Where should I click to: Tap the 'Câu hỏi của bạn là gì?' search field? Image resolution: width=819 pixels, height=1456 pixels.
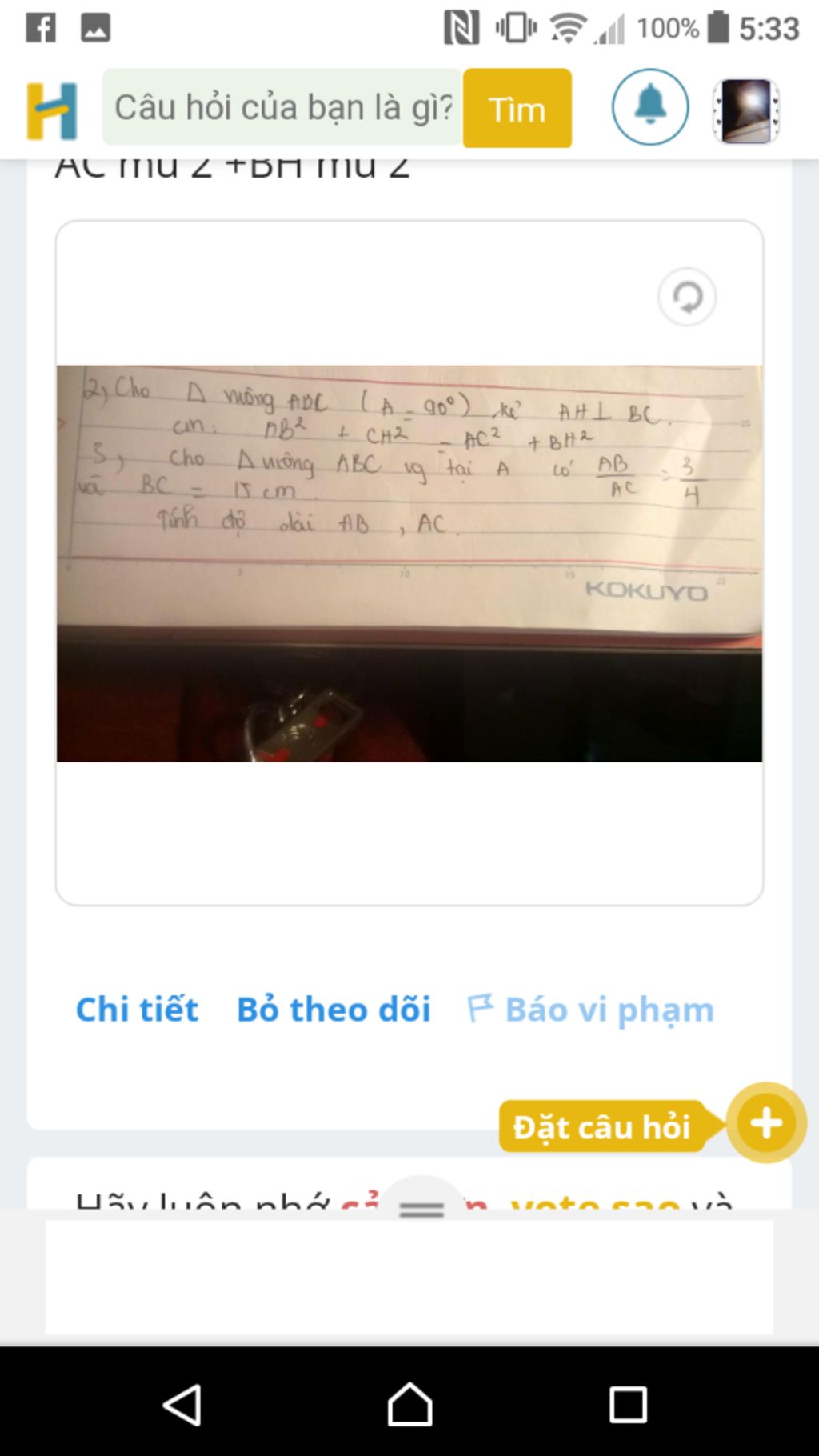click(282, 108)
